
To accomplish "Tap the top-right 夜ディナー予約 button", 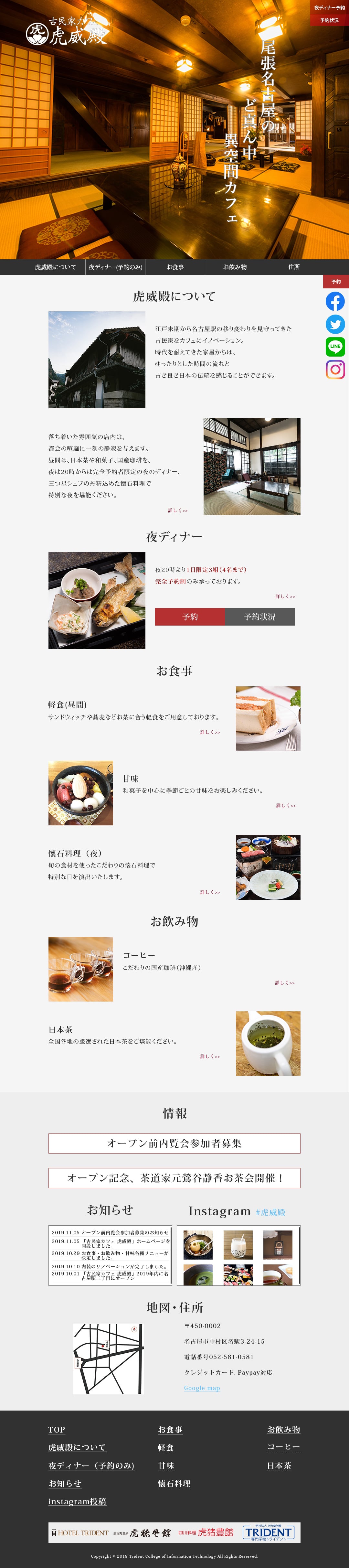I will tap(329, 8).
